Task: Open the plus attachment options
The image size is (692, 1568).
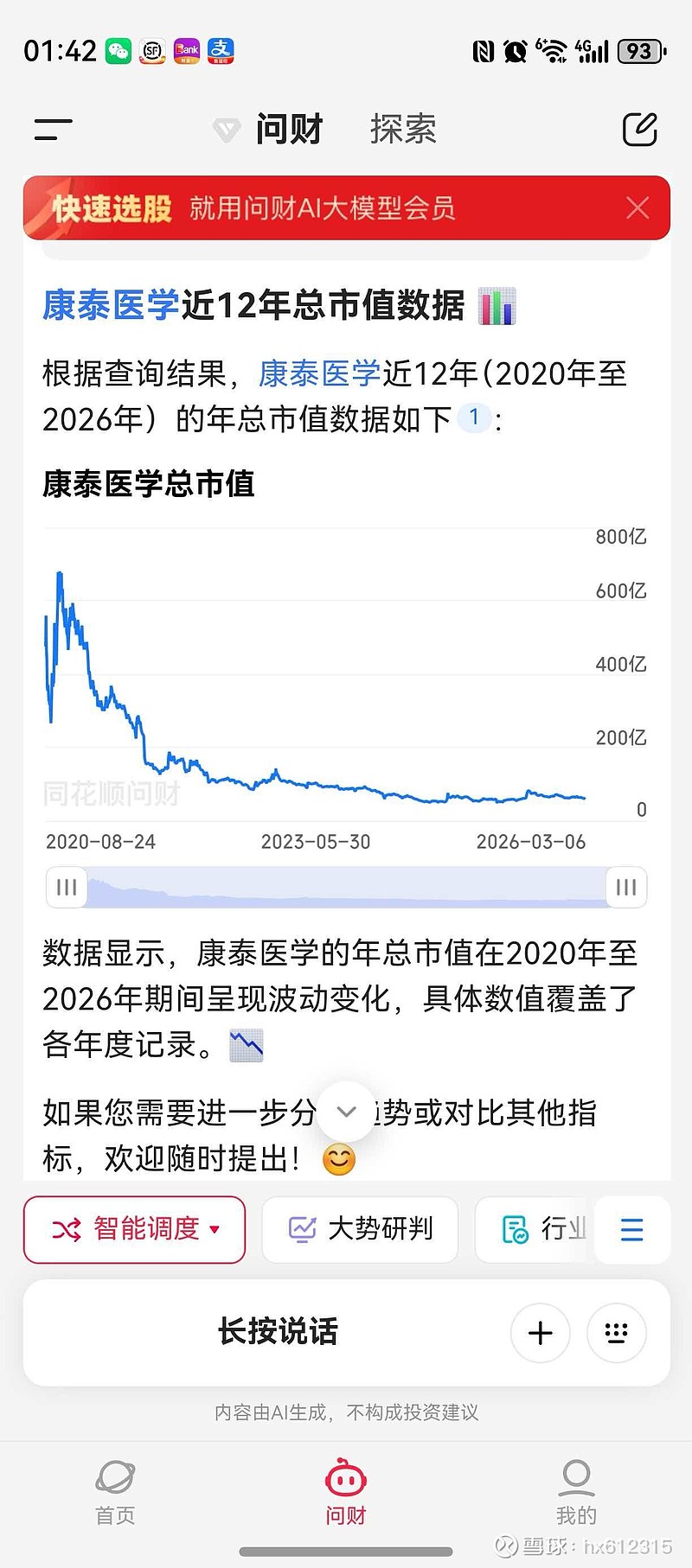Action: click(541, 1333)
